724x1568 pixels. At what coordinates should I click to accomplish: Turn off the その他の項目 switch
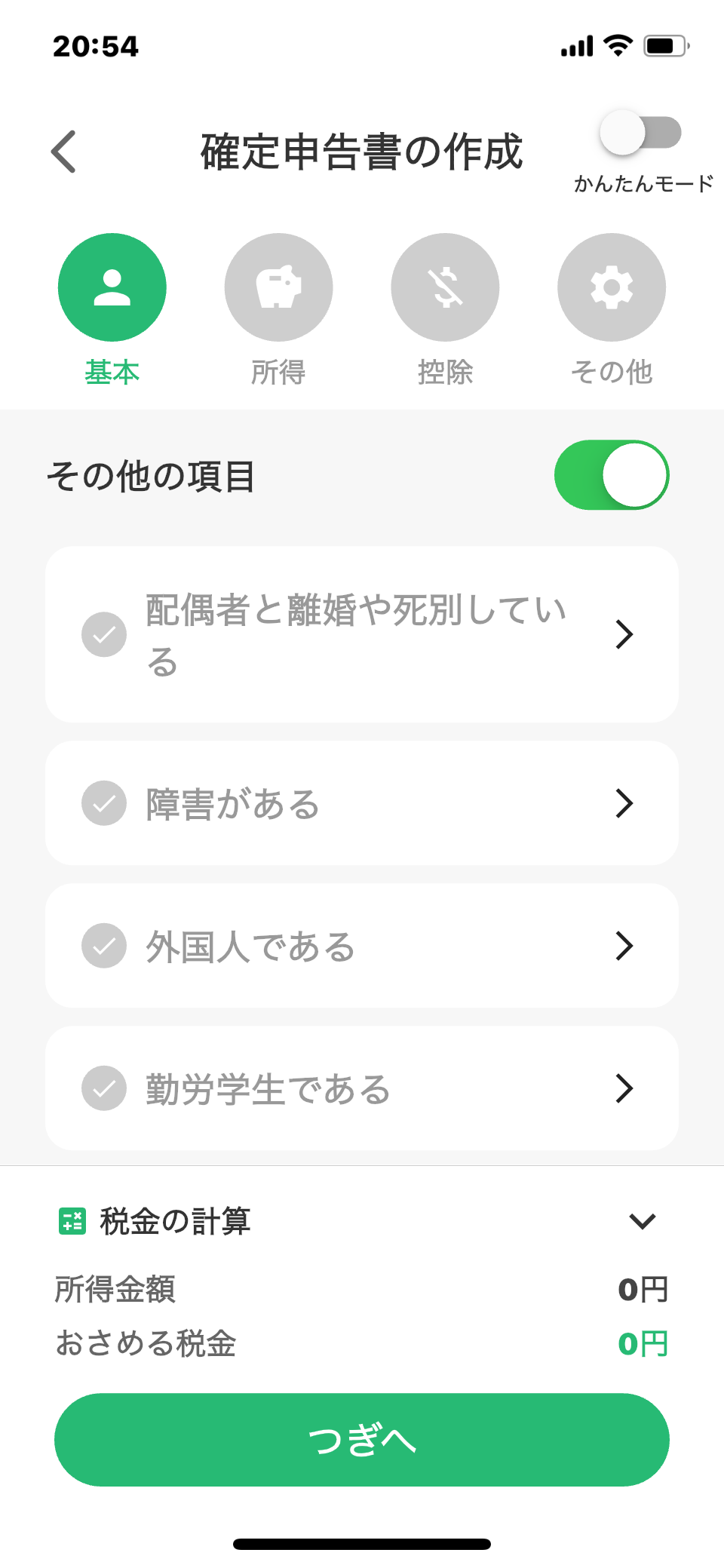point(611,475)
